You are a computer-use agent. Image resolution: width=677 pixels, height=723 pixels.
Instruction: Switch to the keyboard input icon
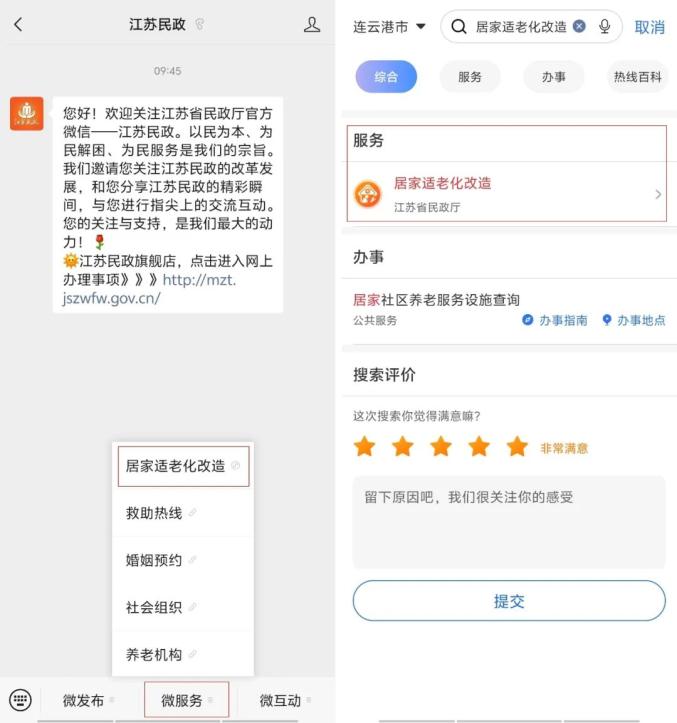point(20,700)
